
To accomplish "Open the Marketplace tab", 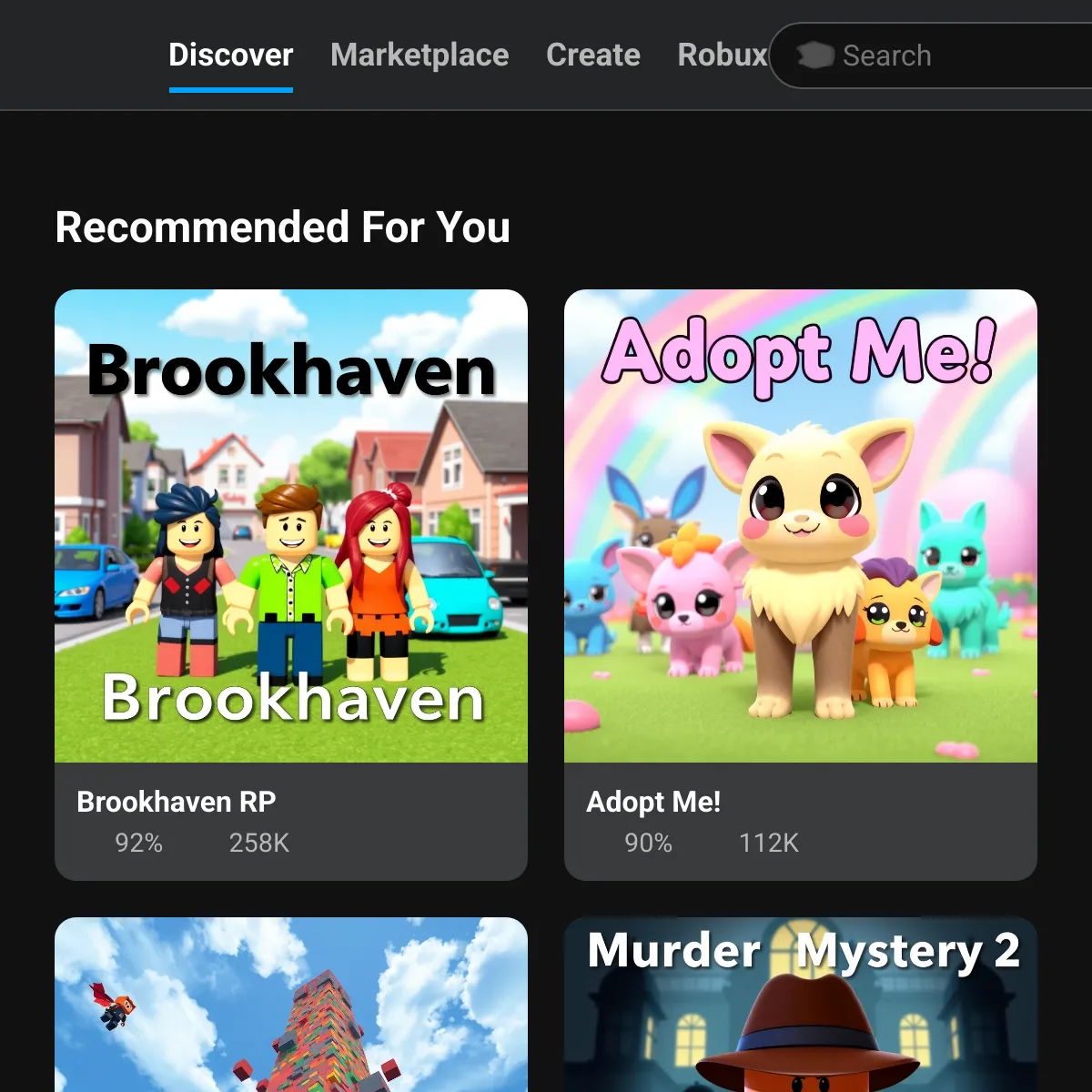I will (420, 56).
